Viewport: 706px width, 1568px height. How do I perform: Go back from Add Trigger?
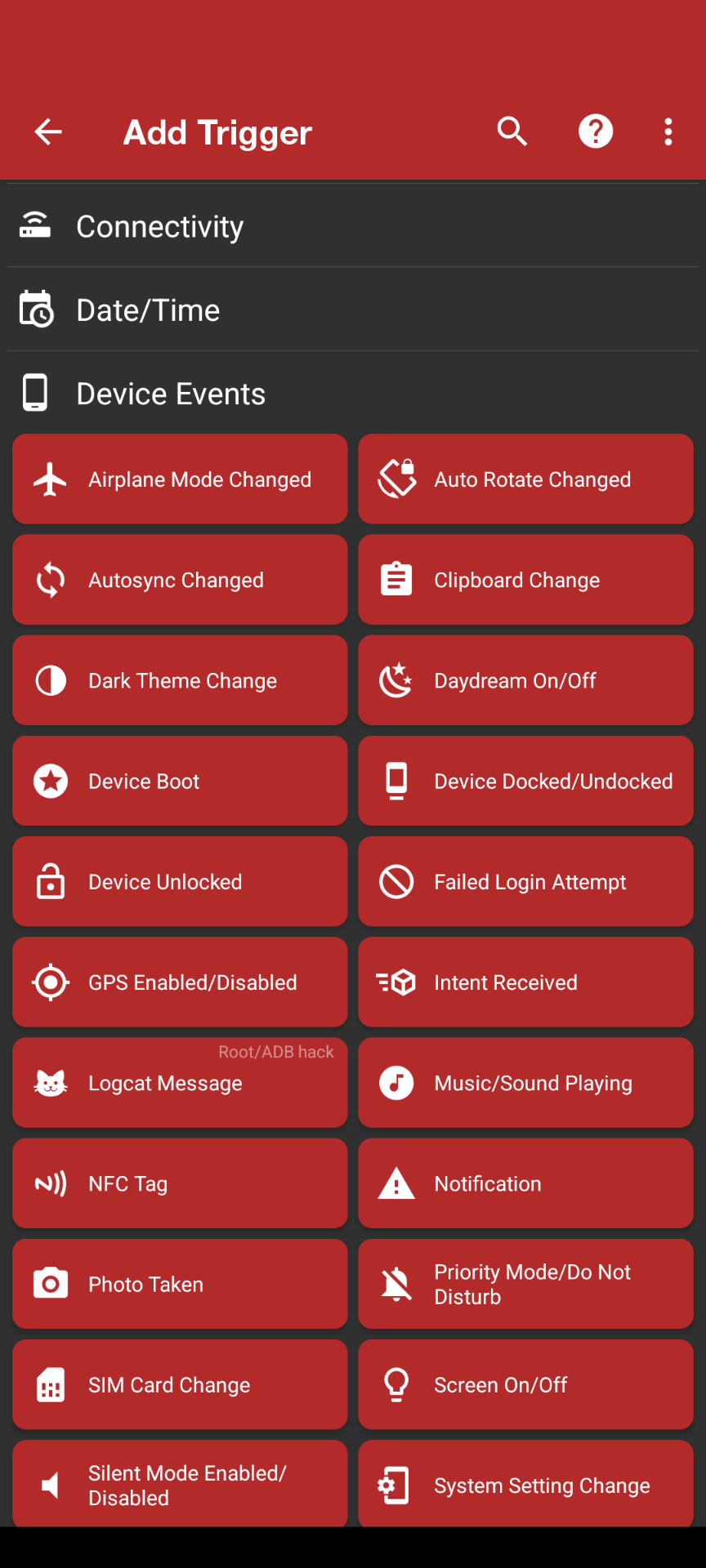[48, 131]
